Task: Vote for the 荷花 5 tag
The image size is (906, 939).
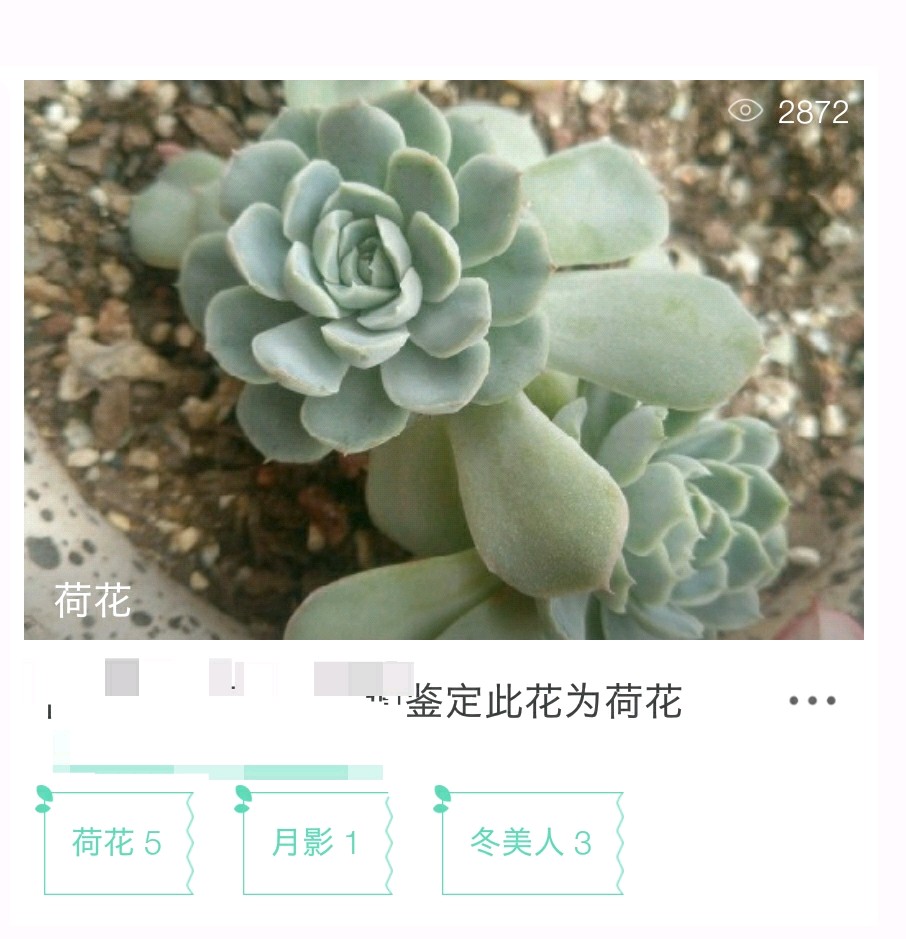Action: point(117,843)
